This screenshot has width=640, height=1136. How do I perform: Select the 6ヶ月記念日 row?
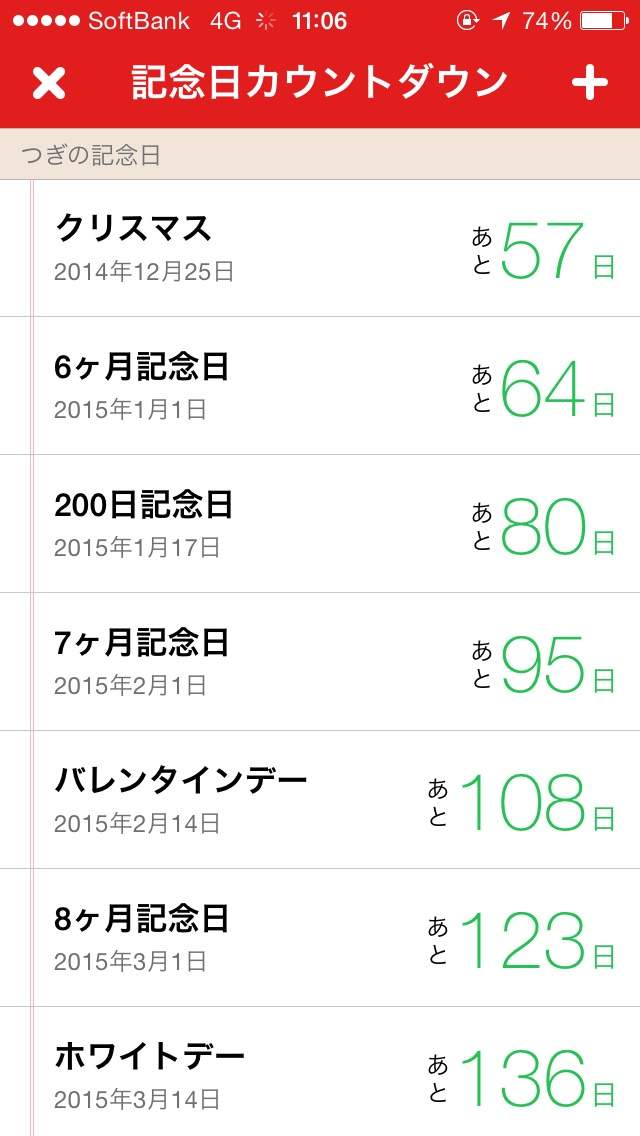pos(320,387)
